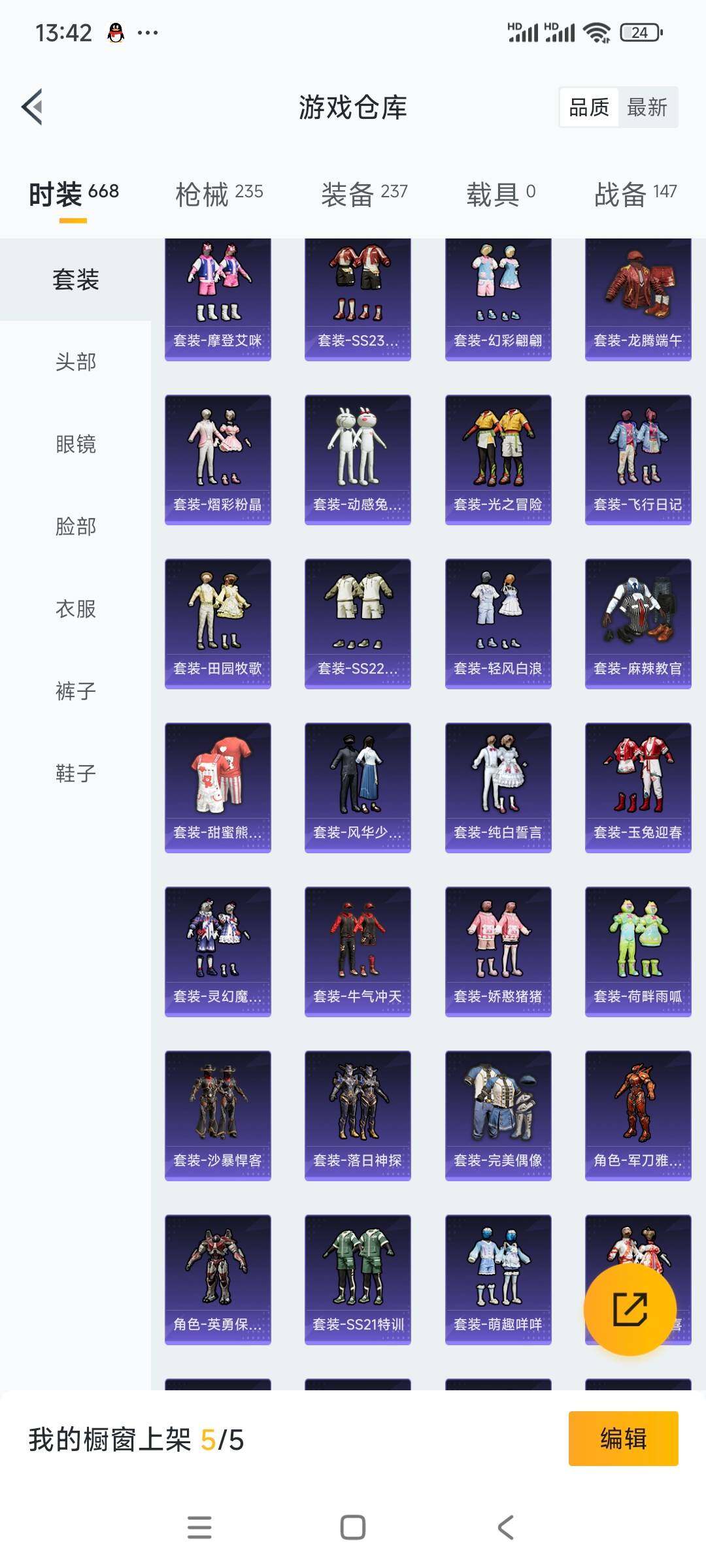Switch sorting to 最新

[x=647, y=108]
